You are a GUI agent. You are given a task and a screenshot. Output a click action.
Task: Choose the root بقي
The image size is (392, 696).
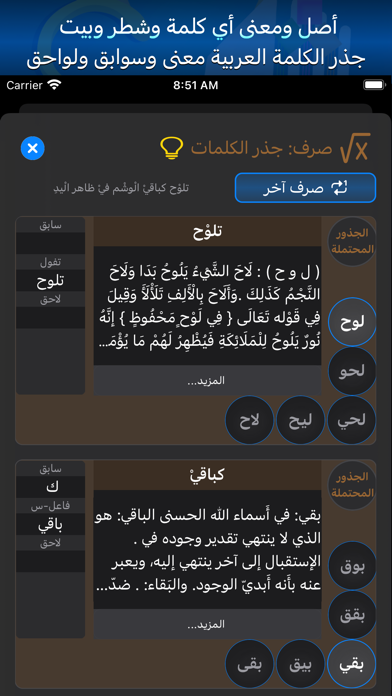pos(352,664)
